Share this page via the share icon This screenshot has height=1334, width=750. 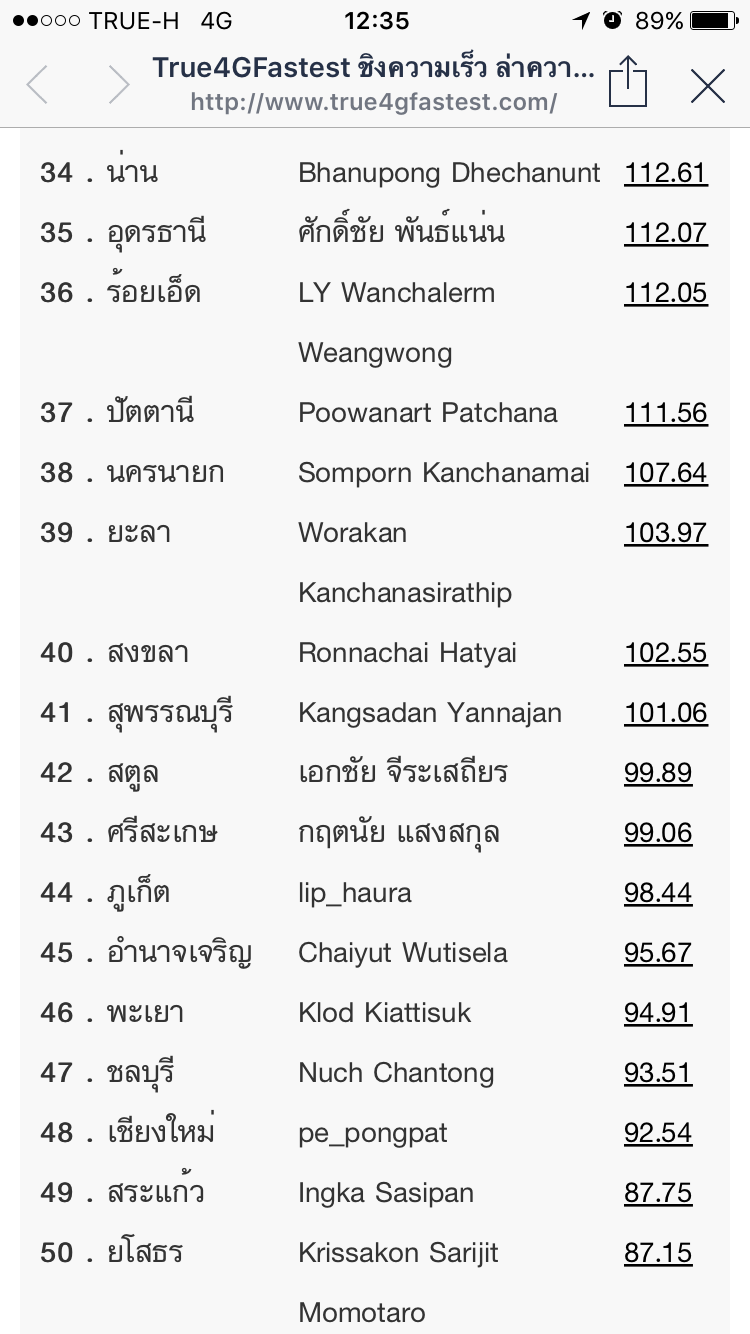coord(628,81)
